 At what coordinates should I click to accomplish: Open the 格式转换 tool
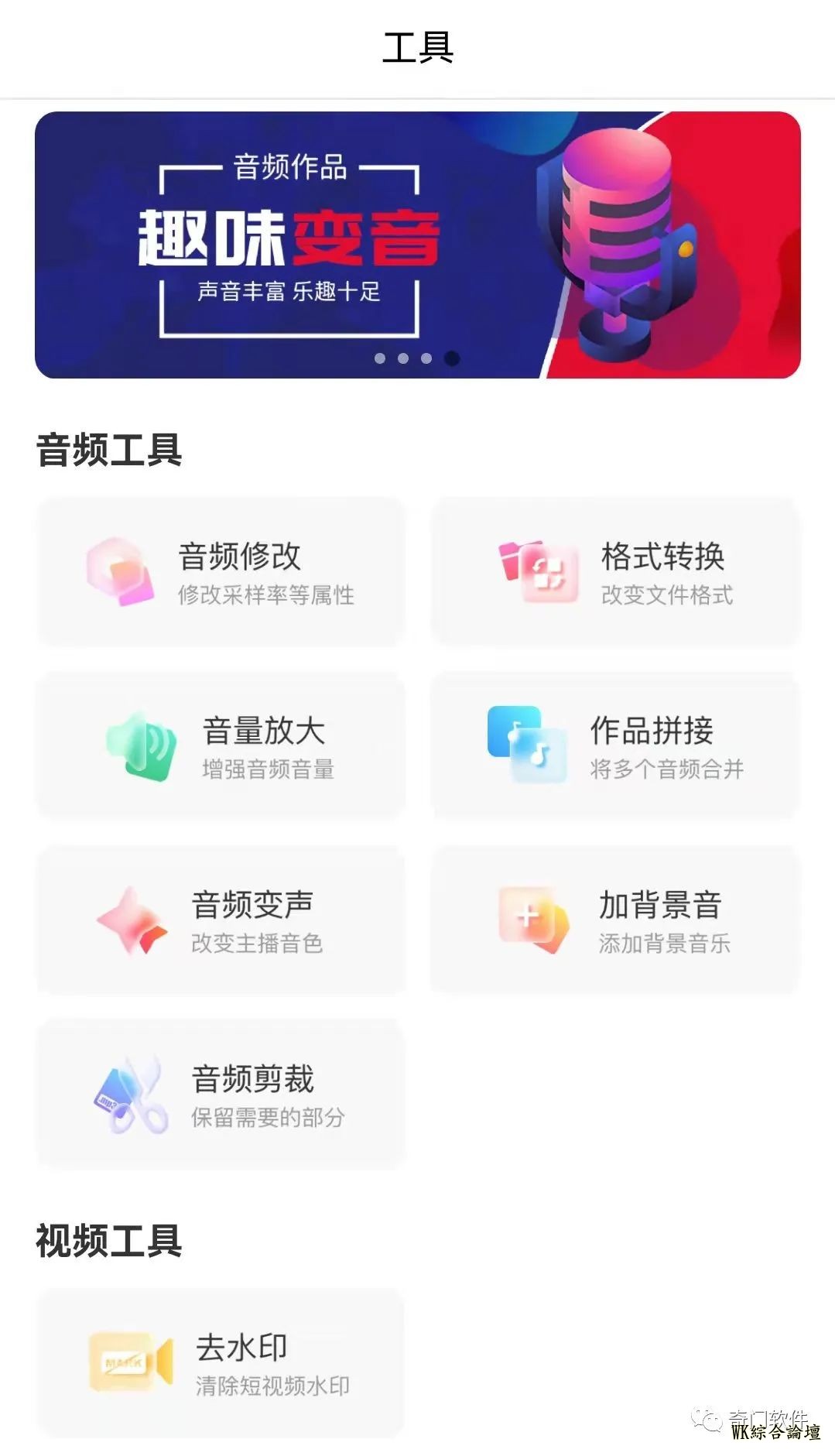pos(615,573)
